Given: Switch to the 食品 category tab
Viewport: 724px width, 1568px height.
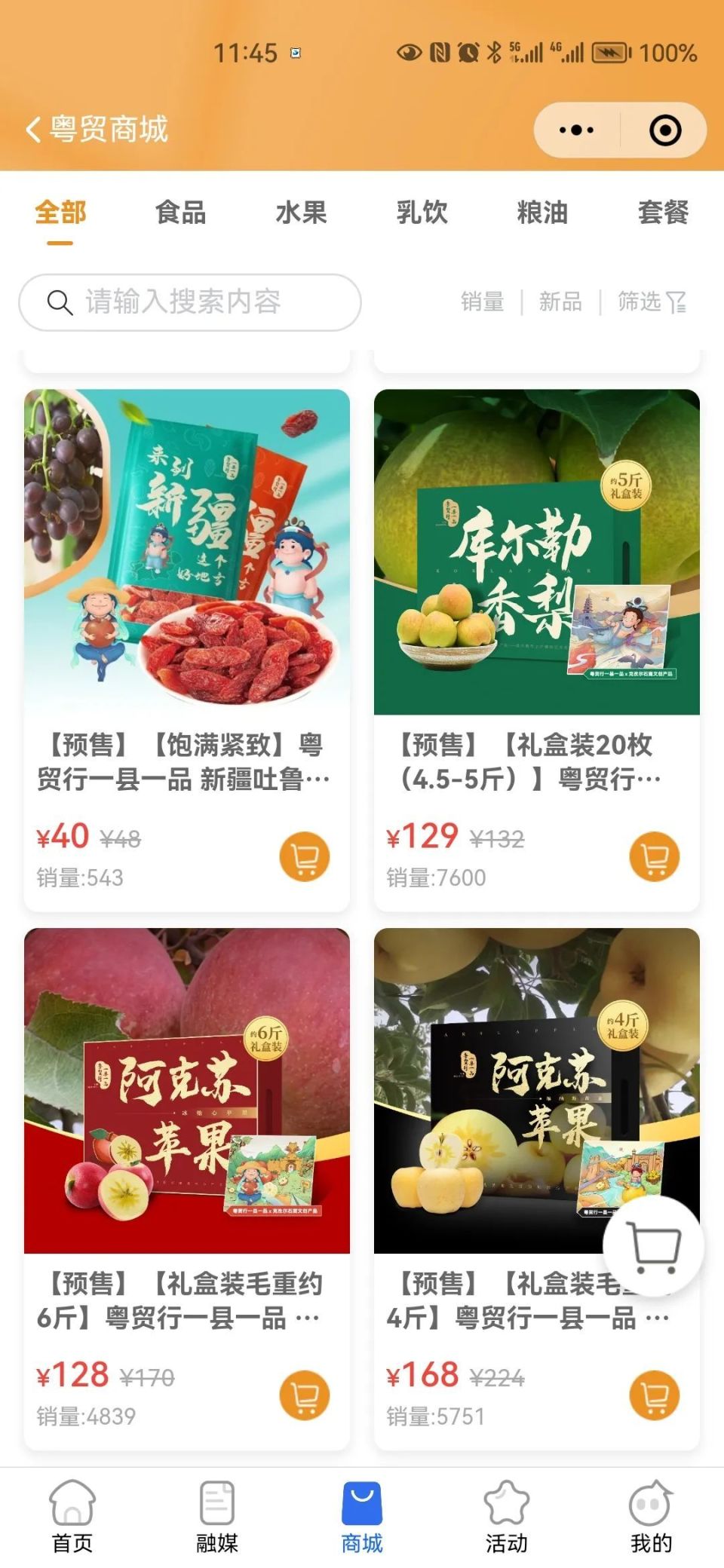Looking at the screenshot, I should click(180, 213).
